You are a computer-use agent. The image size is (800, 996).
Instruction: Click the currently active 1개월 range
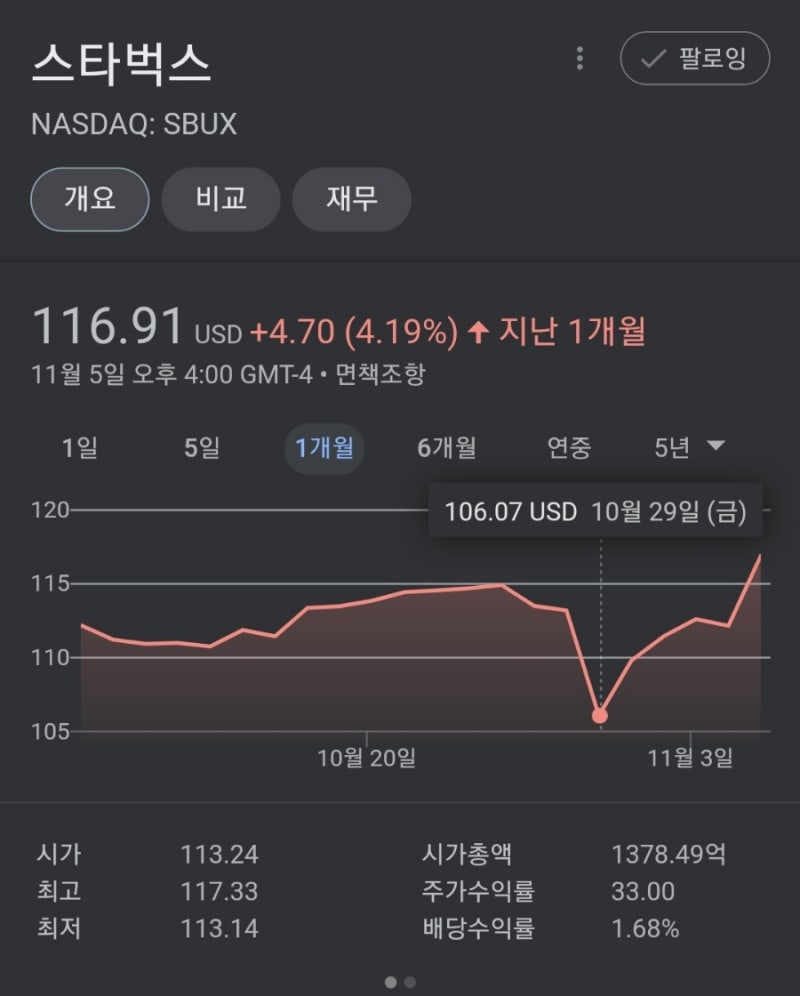click(325, 448)
